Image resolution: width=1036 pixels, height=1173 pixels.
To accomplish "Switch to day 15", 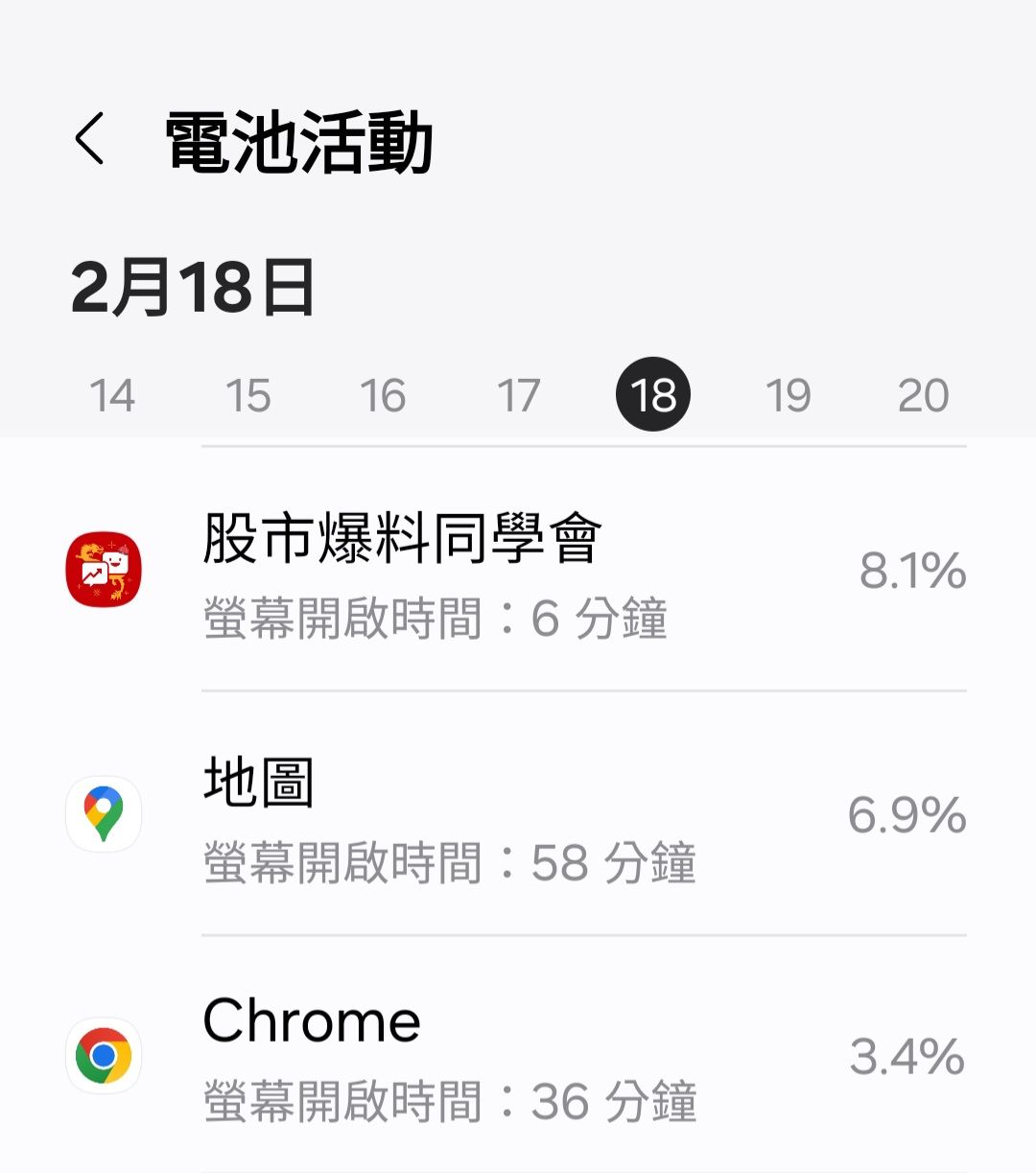I will [x=247, y=395].
